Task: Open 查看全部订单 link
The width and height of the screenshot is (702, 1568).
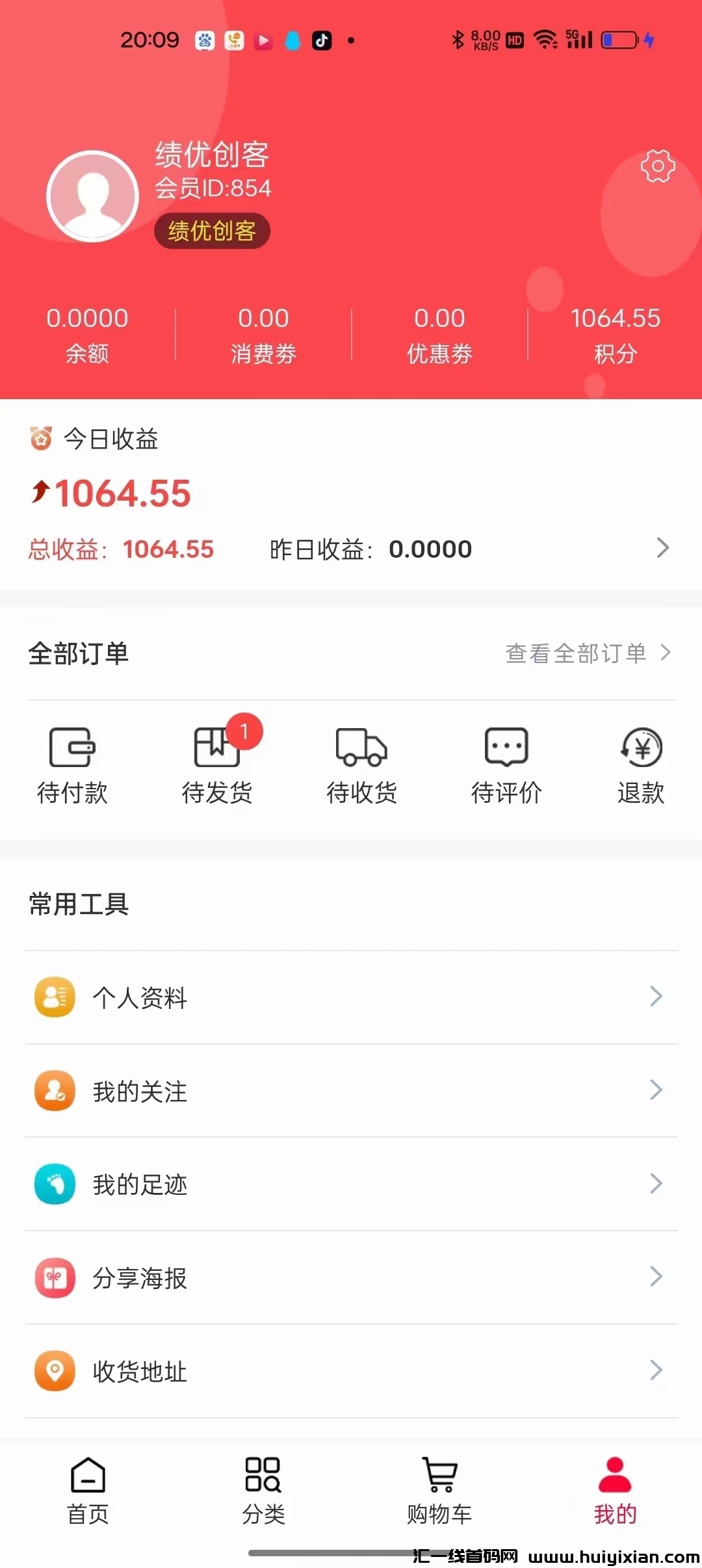Action: pos(587,653)
